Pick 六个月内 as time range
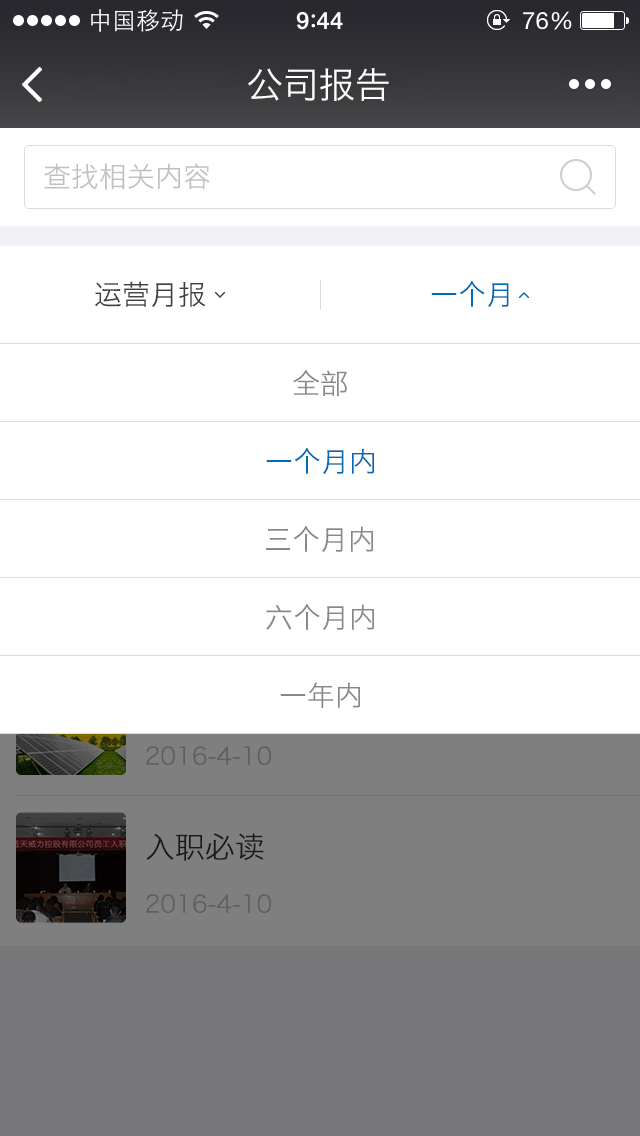This screenshot has width=640, height=1136. (x=320, y=617)
